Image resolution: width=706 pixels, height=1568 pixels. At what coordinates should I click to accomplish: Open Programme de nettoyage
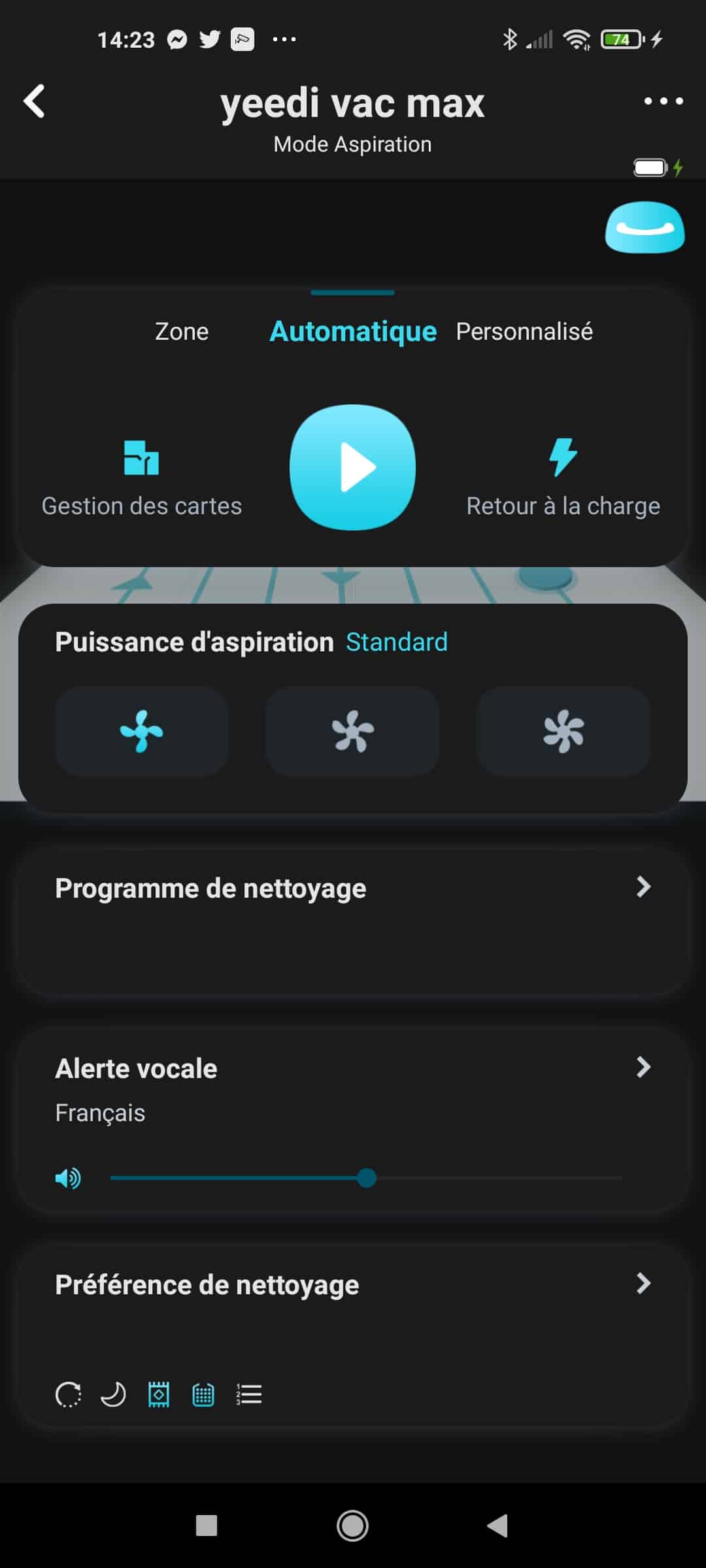point(353,921)
